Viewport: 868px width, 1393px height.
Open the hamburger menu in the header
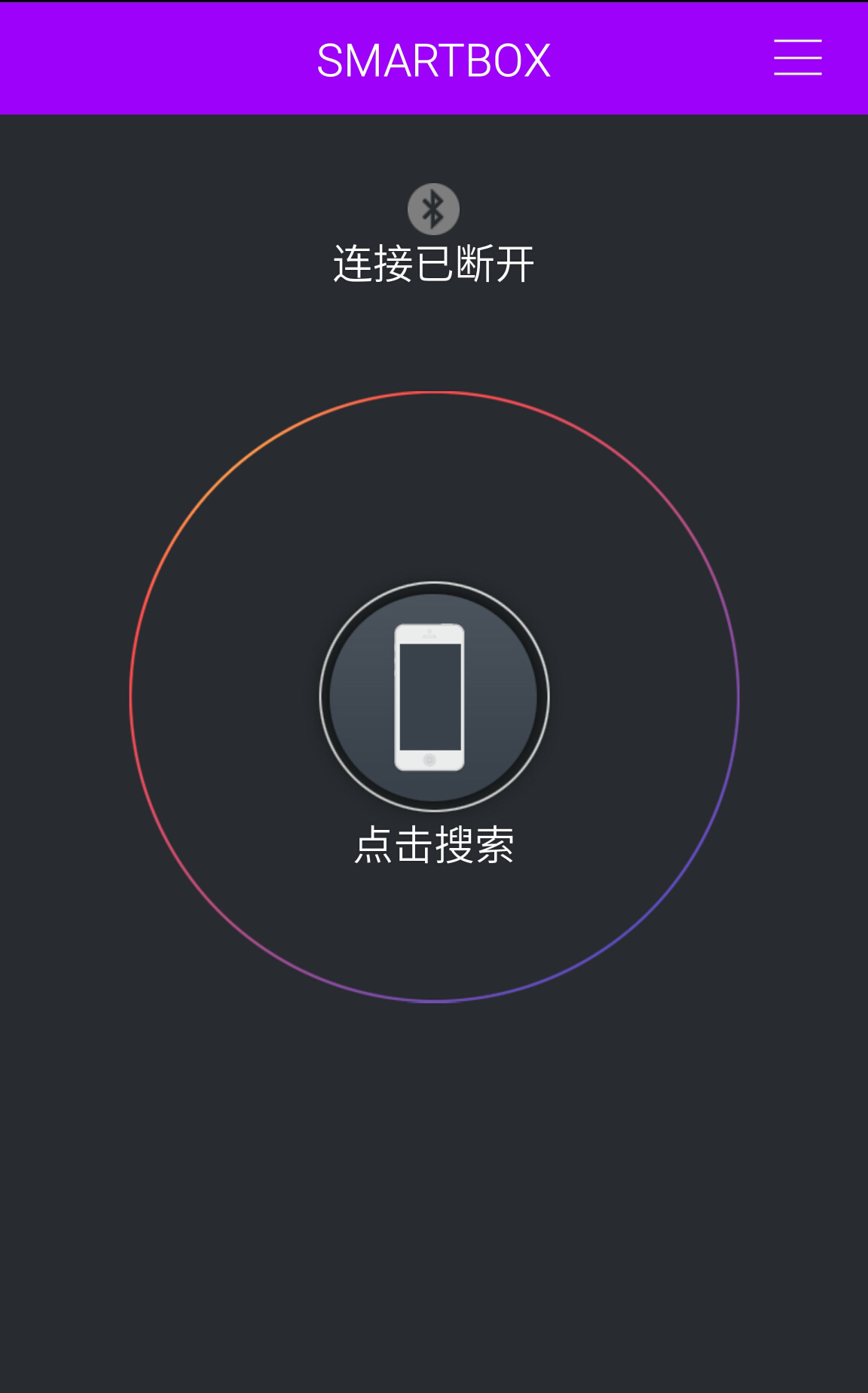tap(797, 58)
